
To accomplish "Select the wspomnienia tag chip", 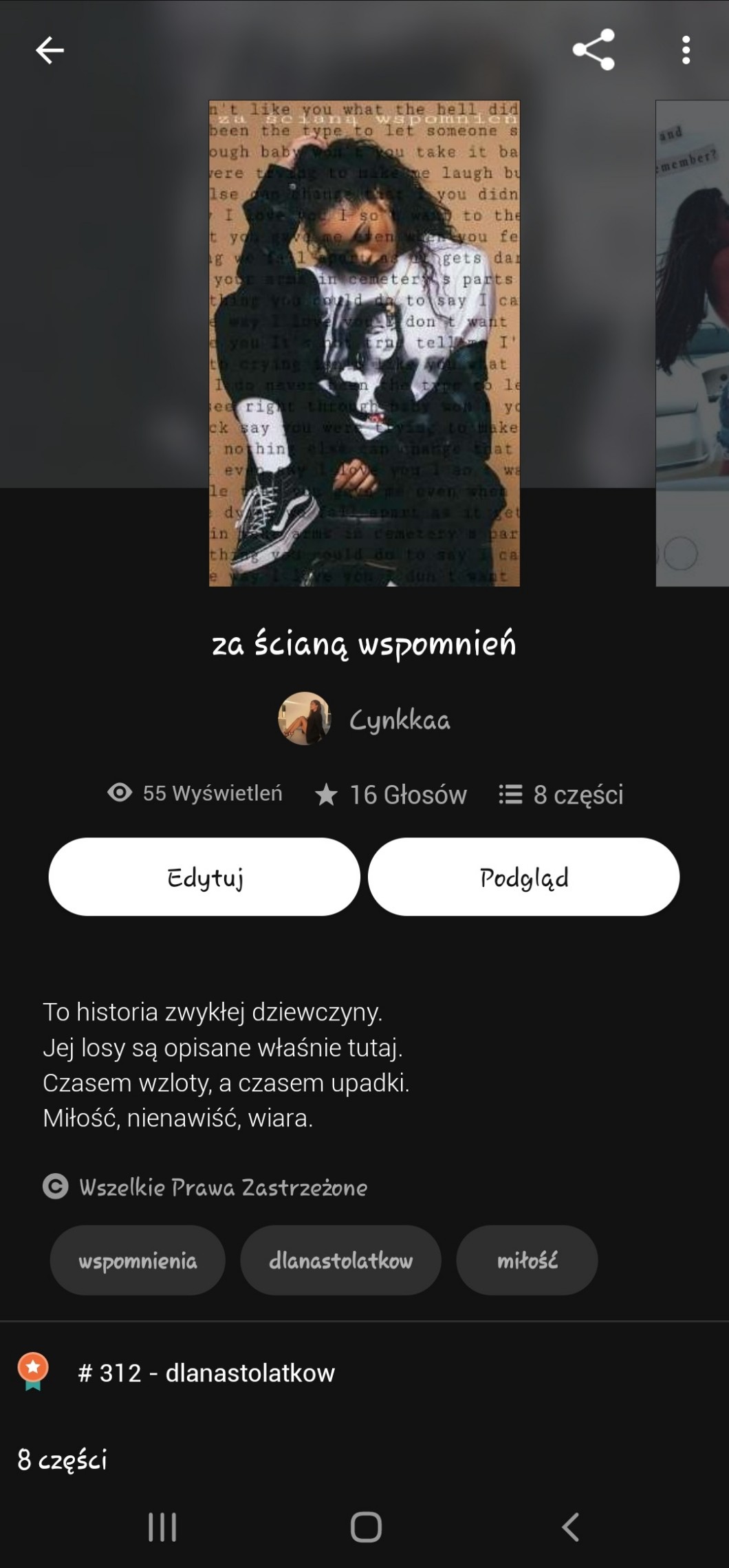I will [x=138, y=1260].
